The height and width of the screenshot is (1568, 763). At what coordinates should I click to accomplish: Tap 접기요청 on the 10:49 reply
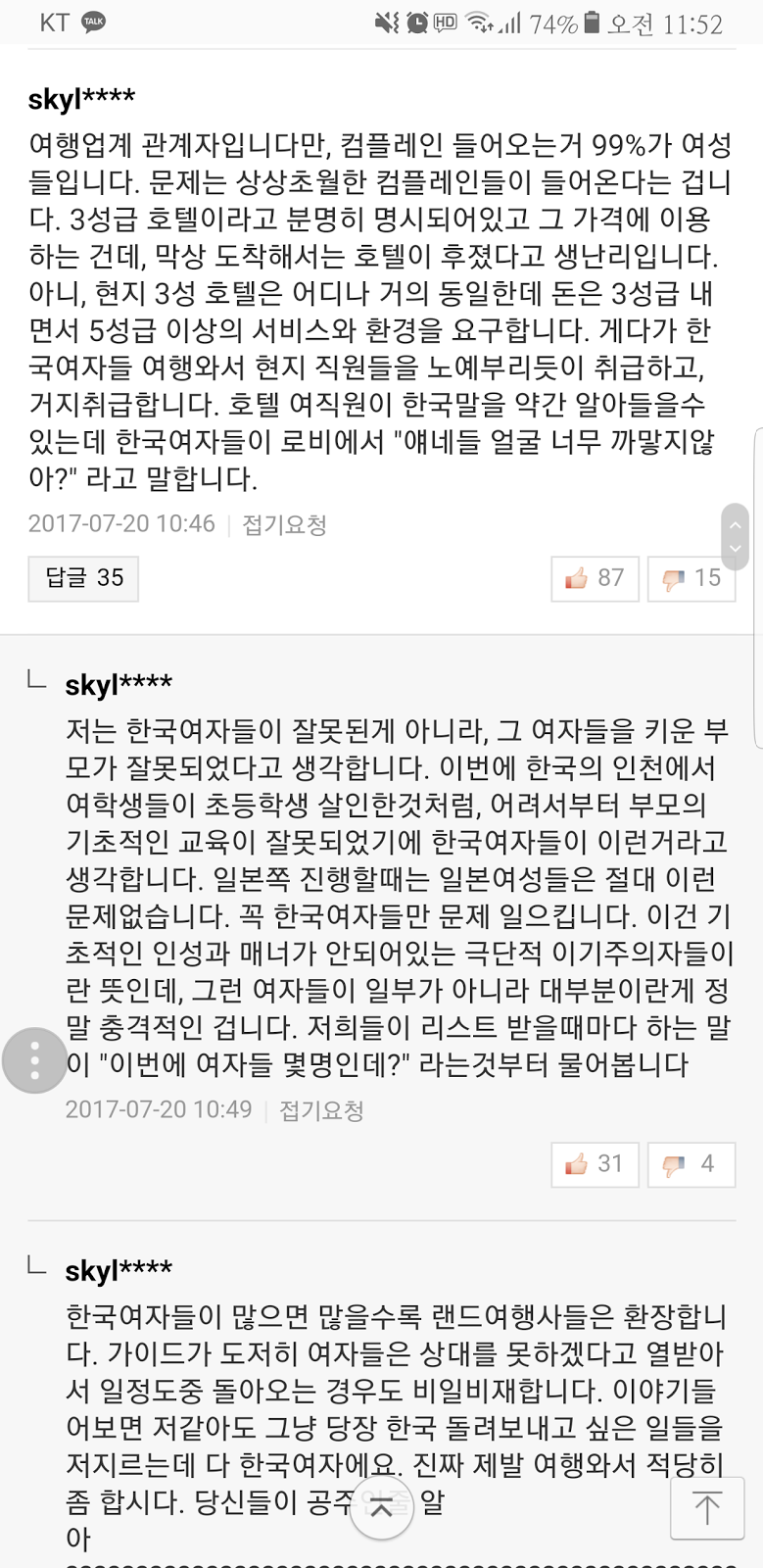pos(321,1111)
